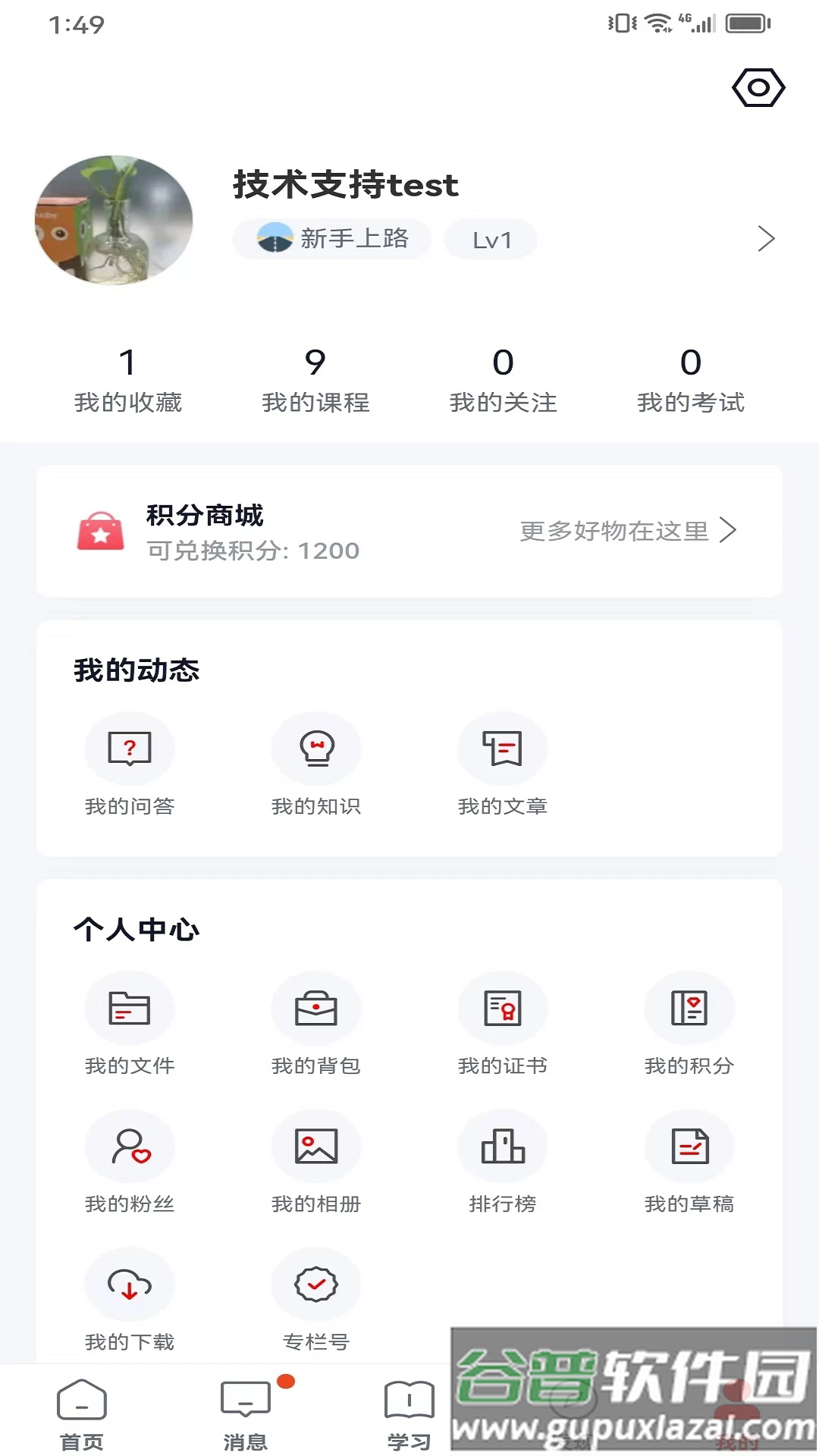Open the settings gear icon
Image resolution: width=819 pixels, height=1456 pixels.
pyautogui.click(x=758, y=88)
